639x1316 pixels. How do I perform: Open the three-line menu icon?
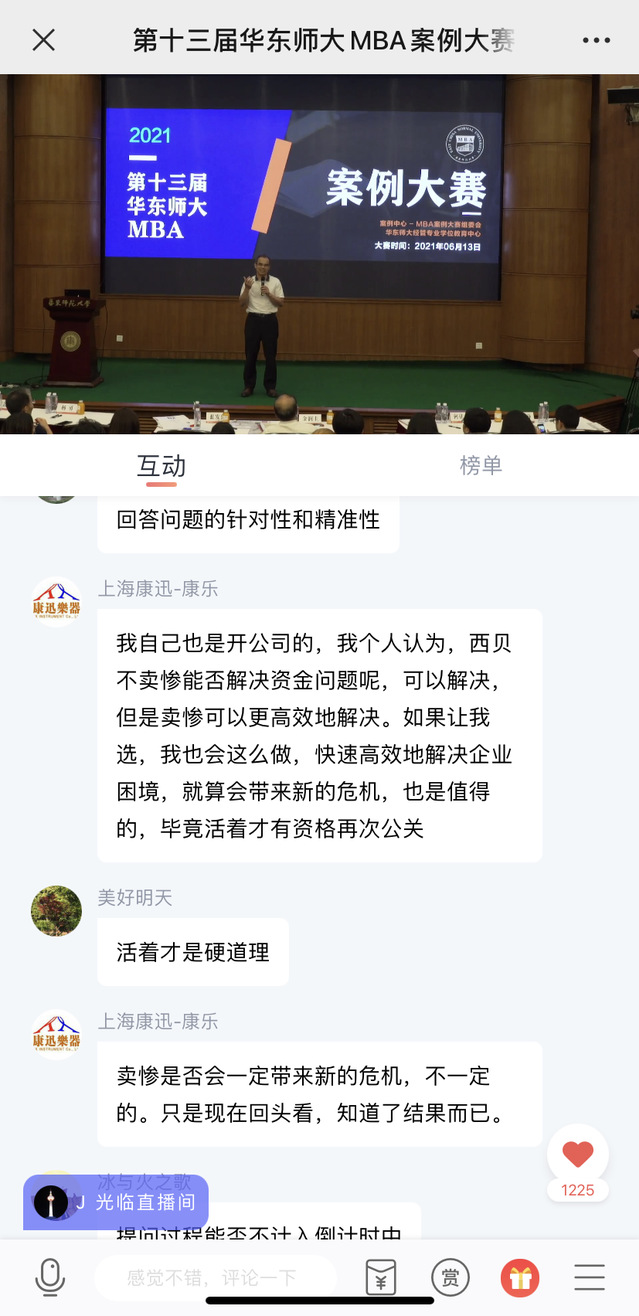coord(590,1277)
